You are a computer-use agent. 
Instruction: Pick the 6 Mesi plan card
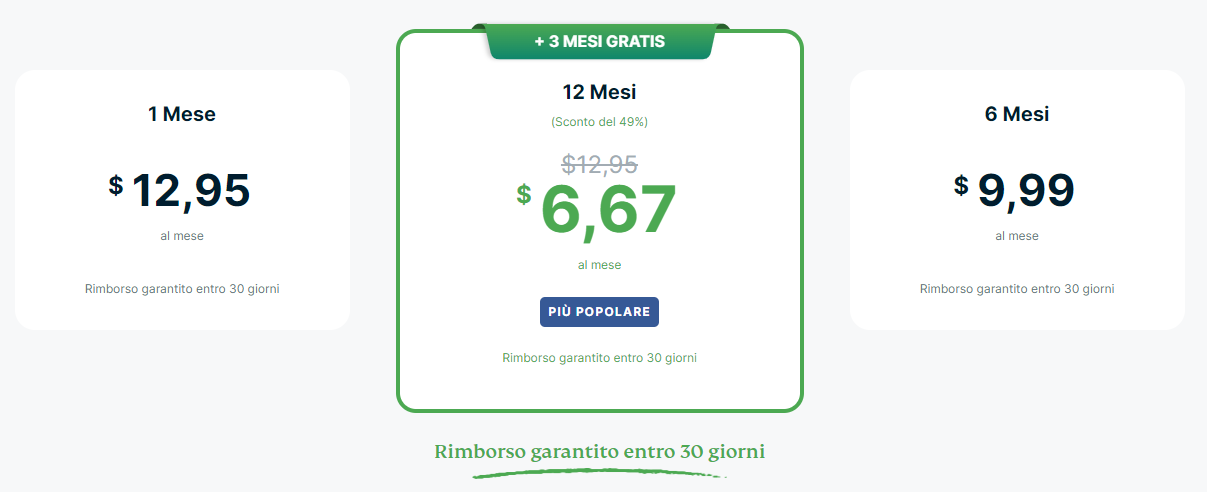coord(1016,200)
